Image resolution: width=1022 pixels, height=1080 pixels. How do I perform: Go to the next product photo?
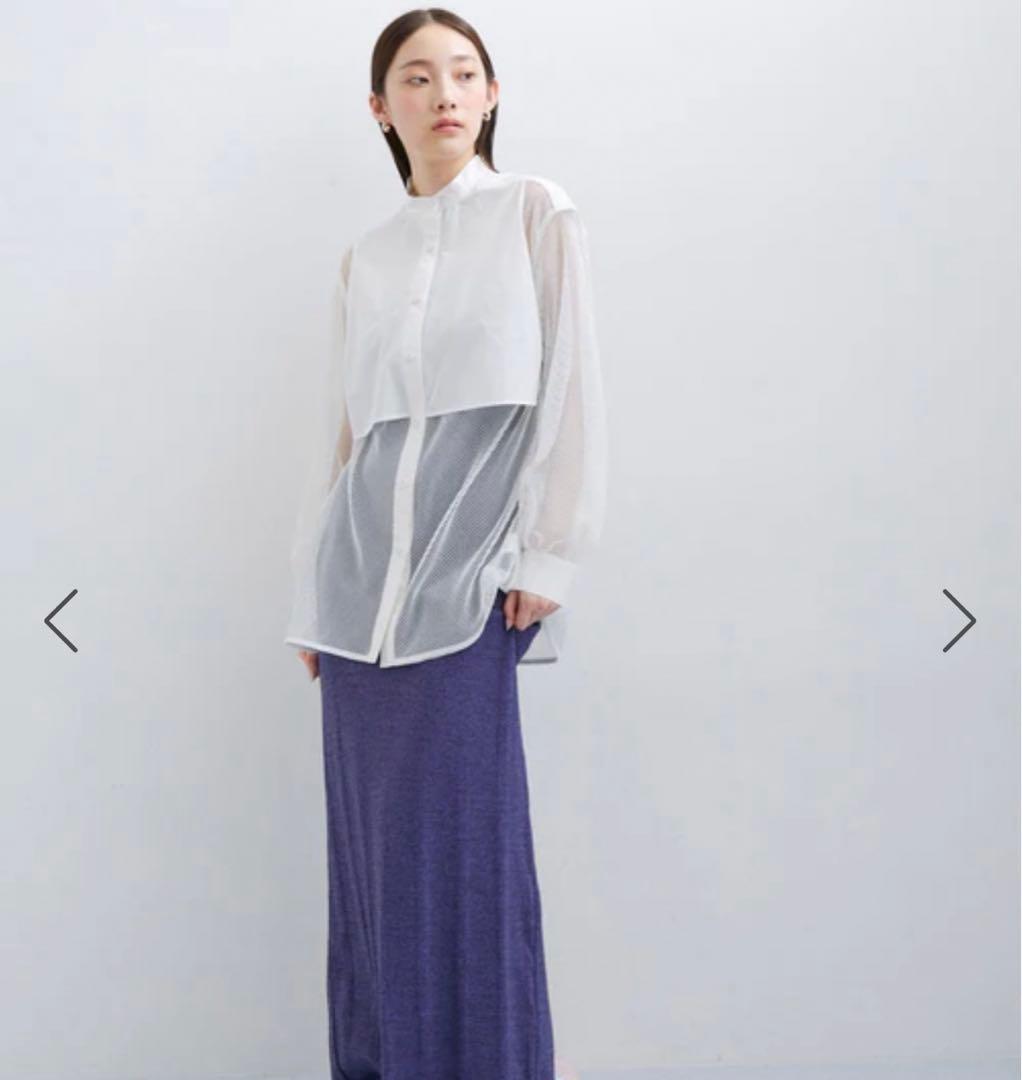(x=958, y=621)
